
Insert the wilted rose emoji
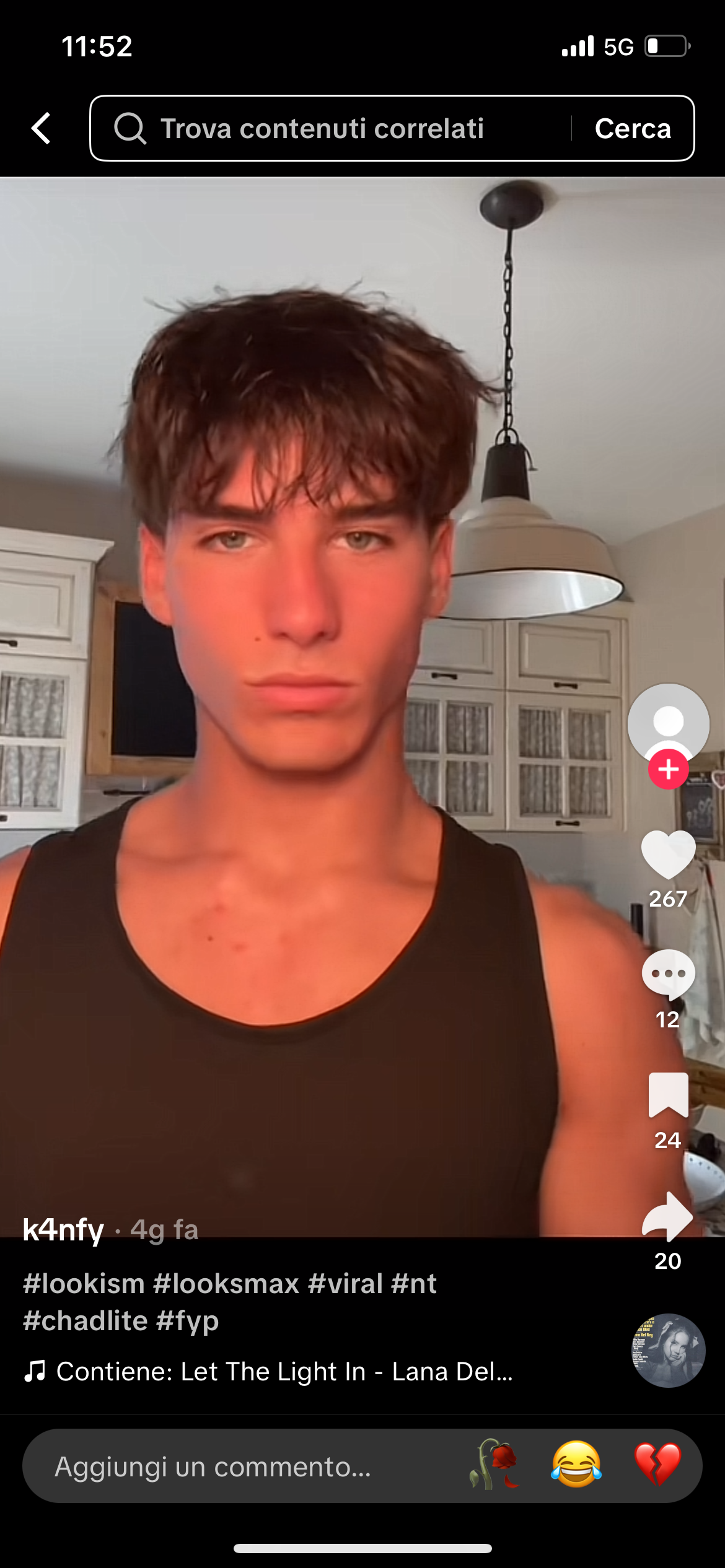click(x=494, y=1465)
